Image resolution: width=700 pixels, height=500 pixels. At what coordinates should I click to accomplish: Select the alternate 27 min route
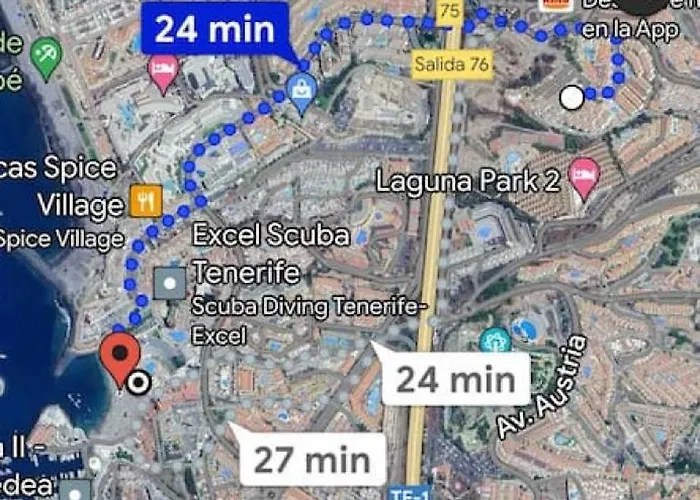click(x=311, y=460)
